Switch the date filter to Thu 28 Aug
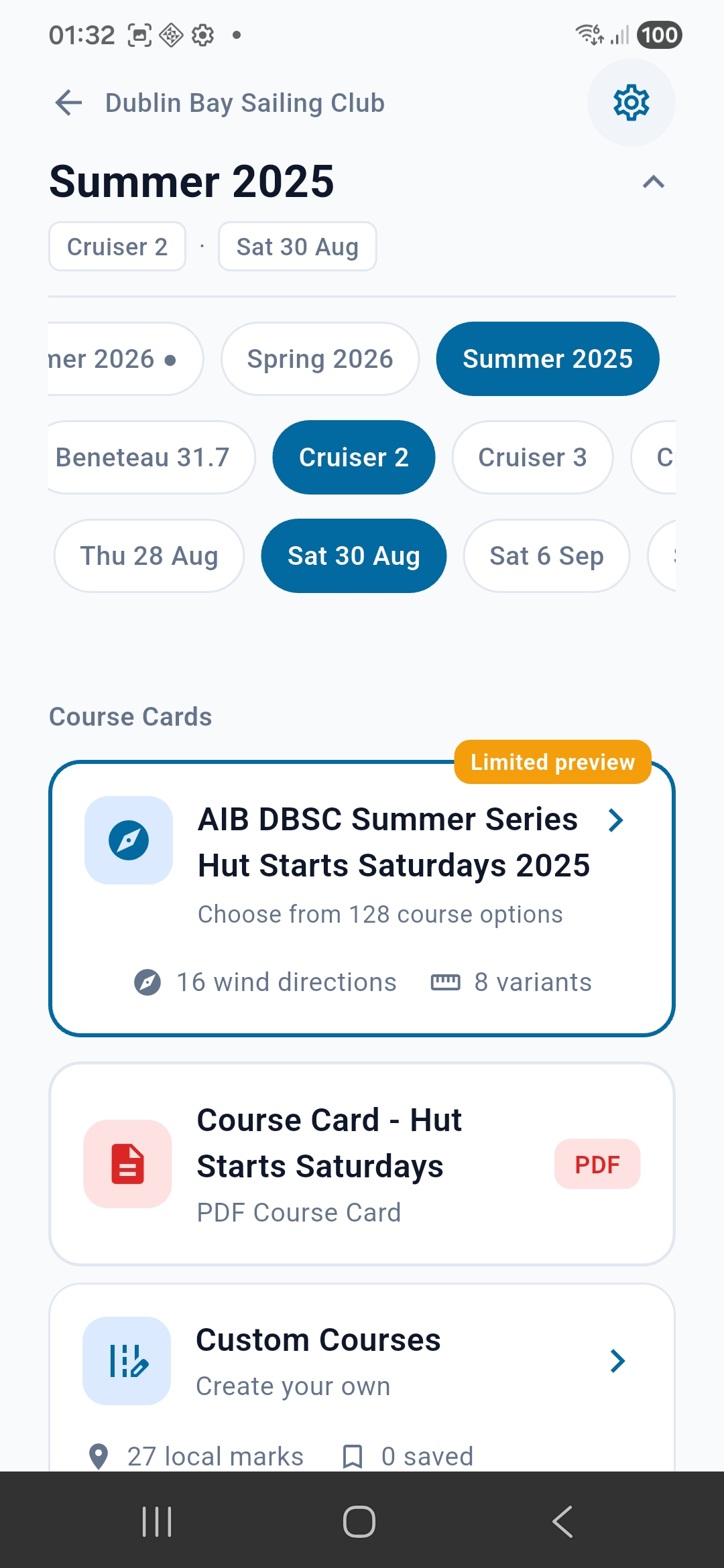The height and width of the screenshot is (1568, 724). (149, 556)
